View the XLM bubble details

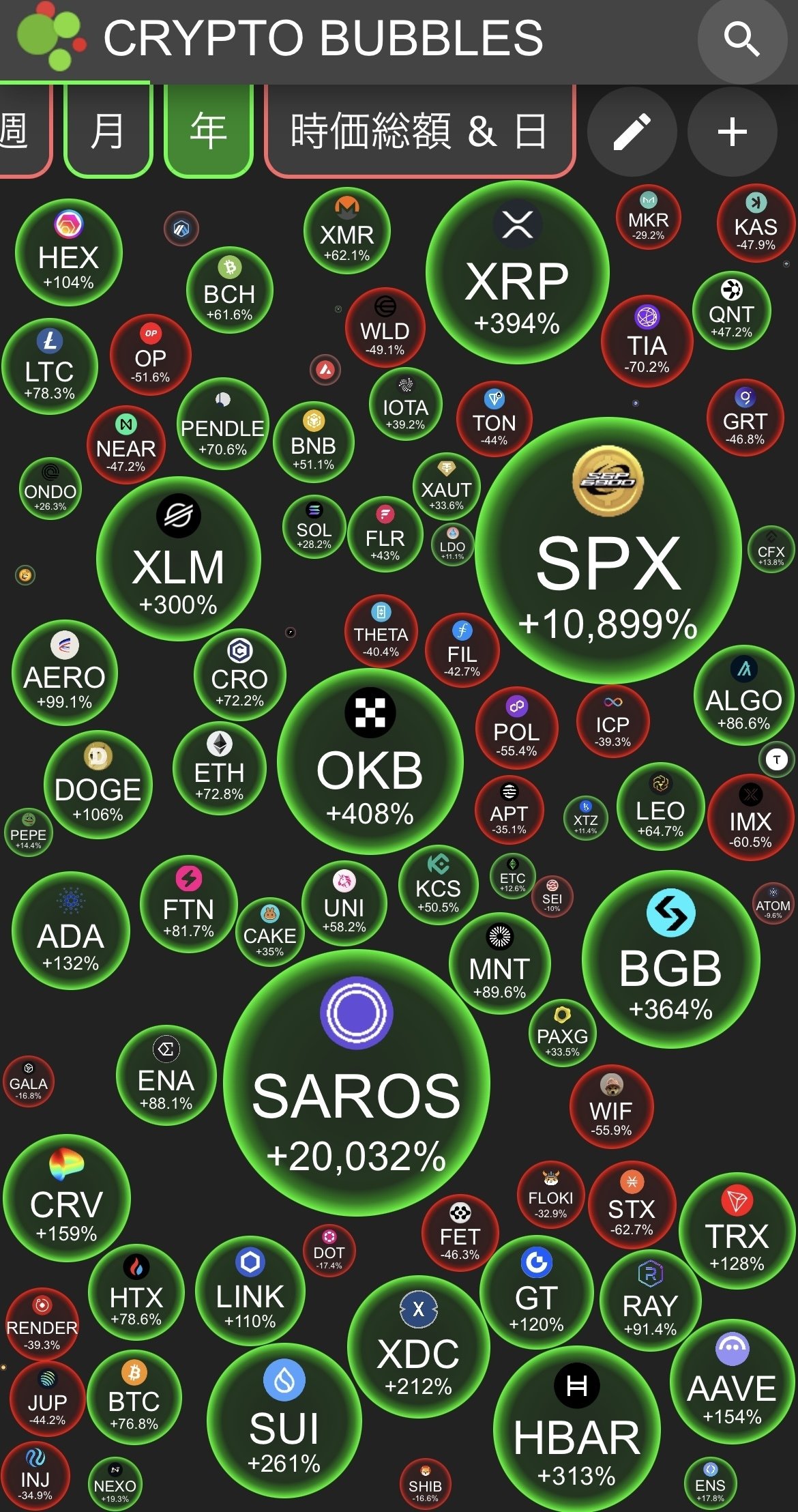pyautogui.click(x=178, y=559)
